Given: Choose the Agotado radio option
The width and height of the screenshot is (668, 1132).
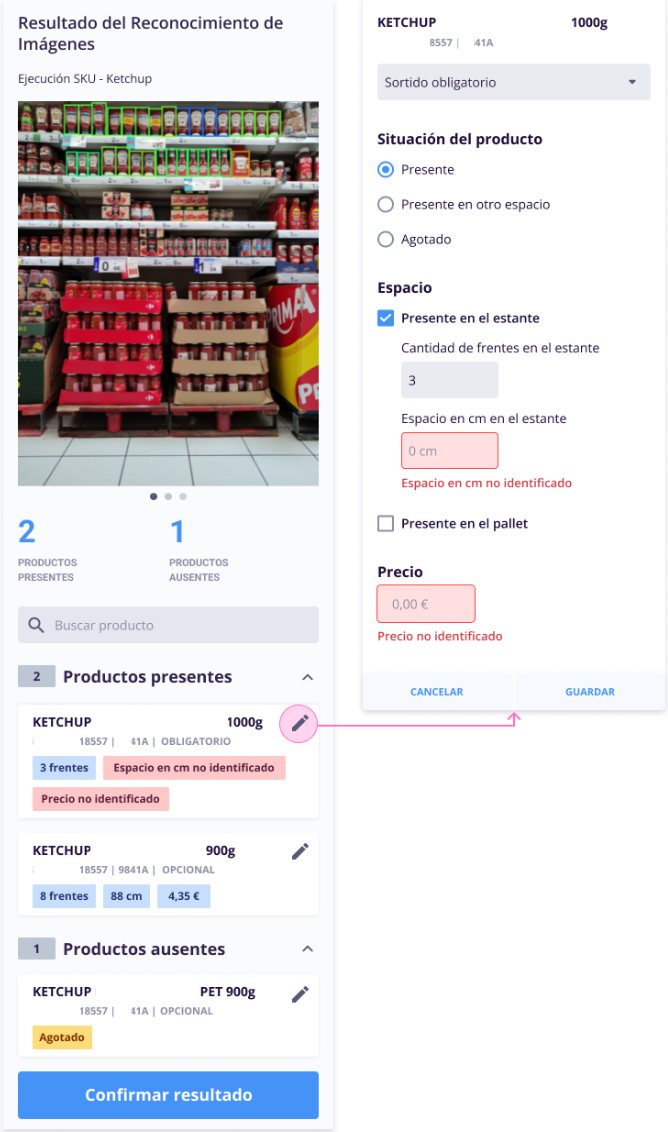Looking at the screenshot, I should (x=386, y=240).
